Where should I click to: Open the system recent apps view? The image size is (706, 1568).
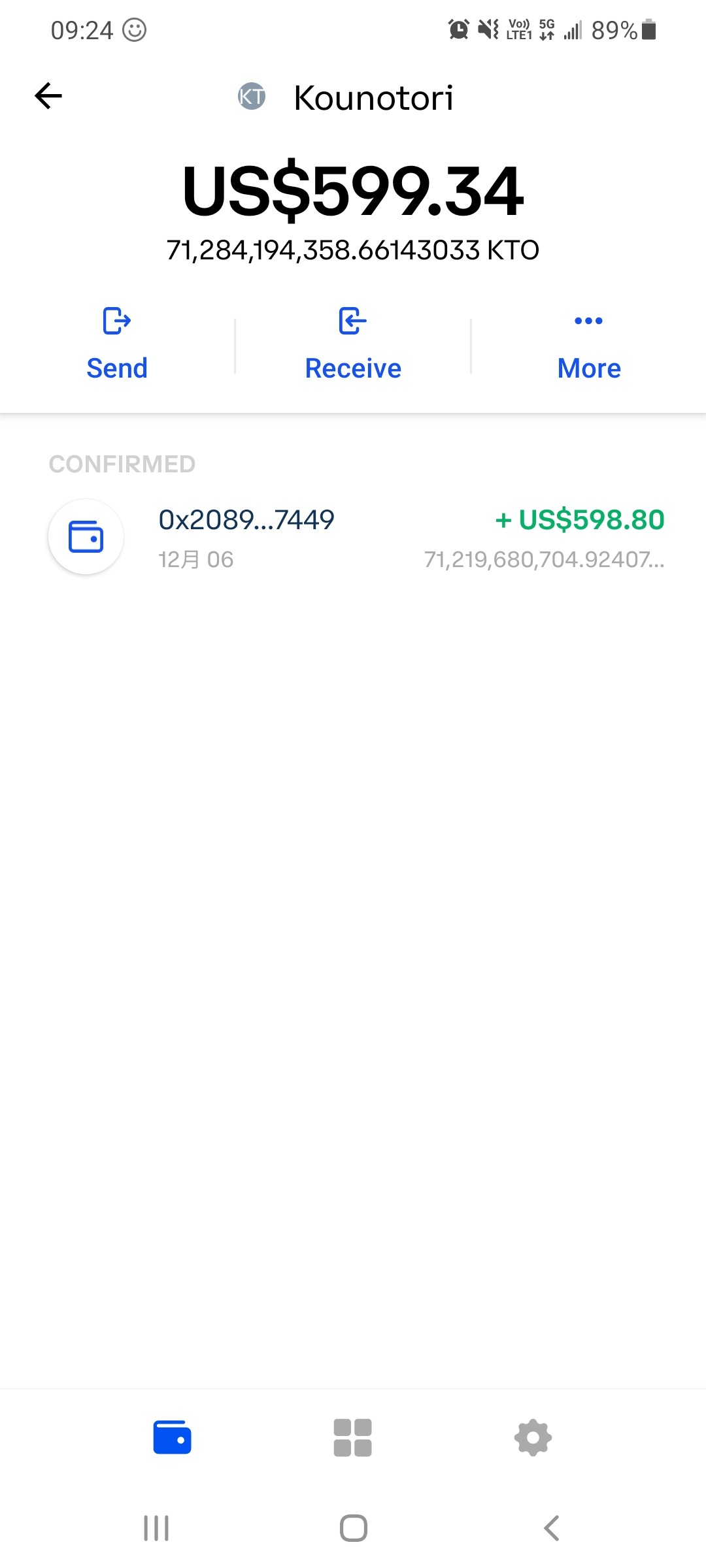coord(156,1528)
